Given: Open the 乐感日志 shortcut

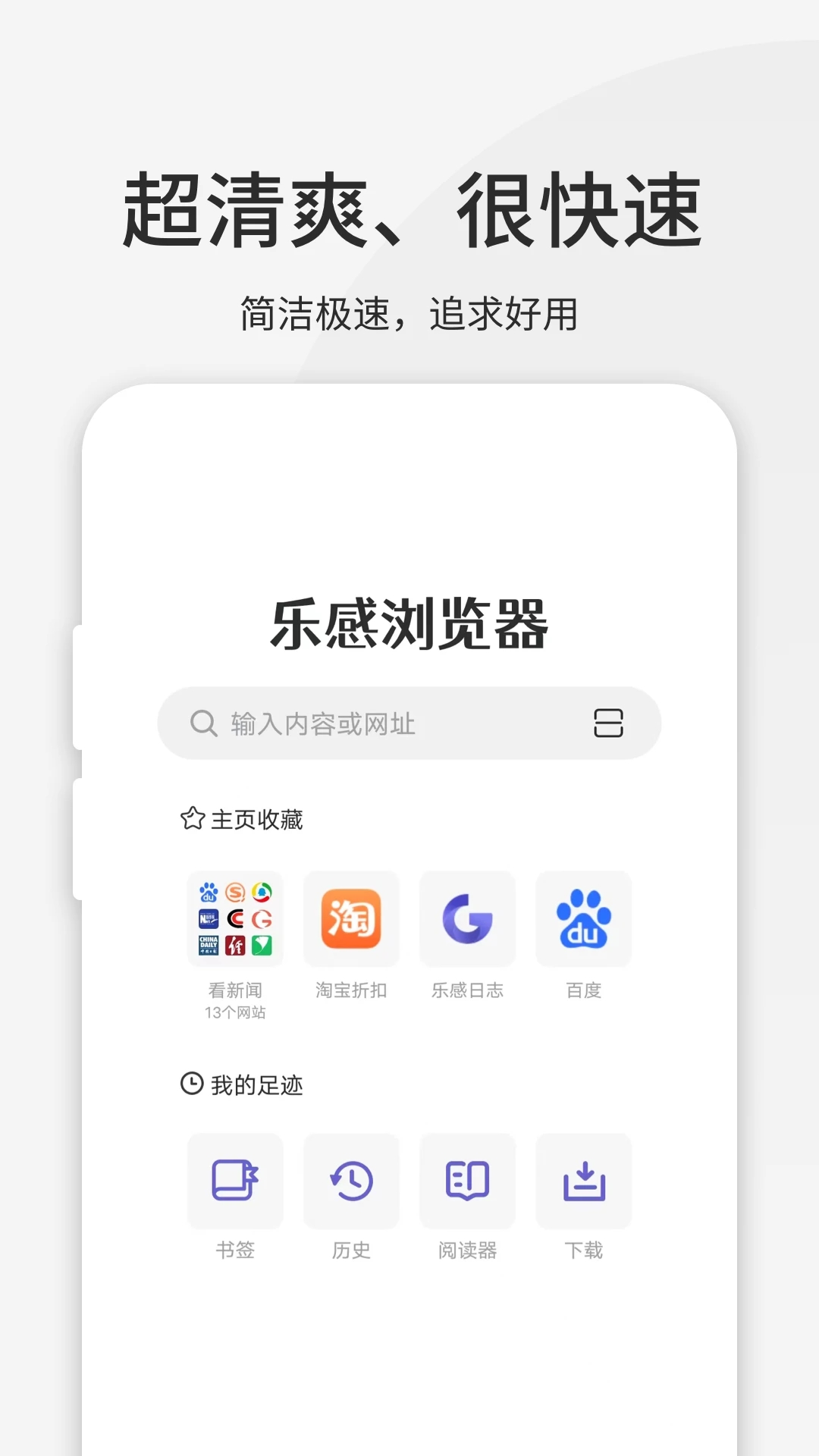Looking at the screenshot, I should click(468, 919).
